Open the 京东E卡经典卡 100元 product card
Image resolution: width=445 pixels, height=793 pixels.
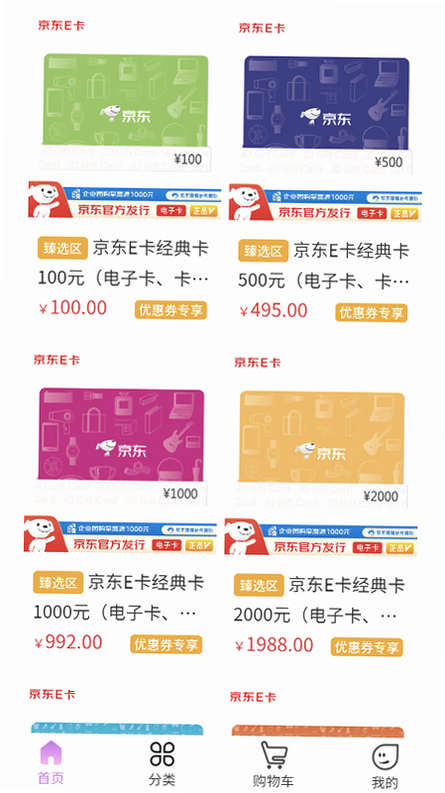pos(124,169)
